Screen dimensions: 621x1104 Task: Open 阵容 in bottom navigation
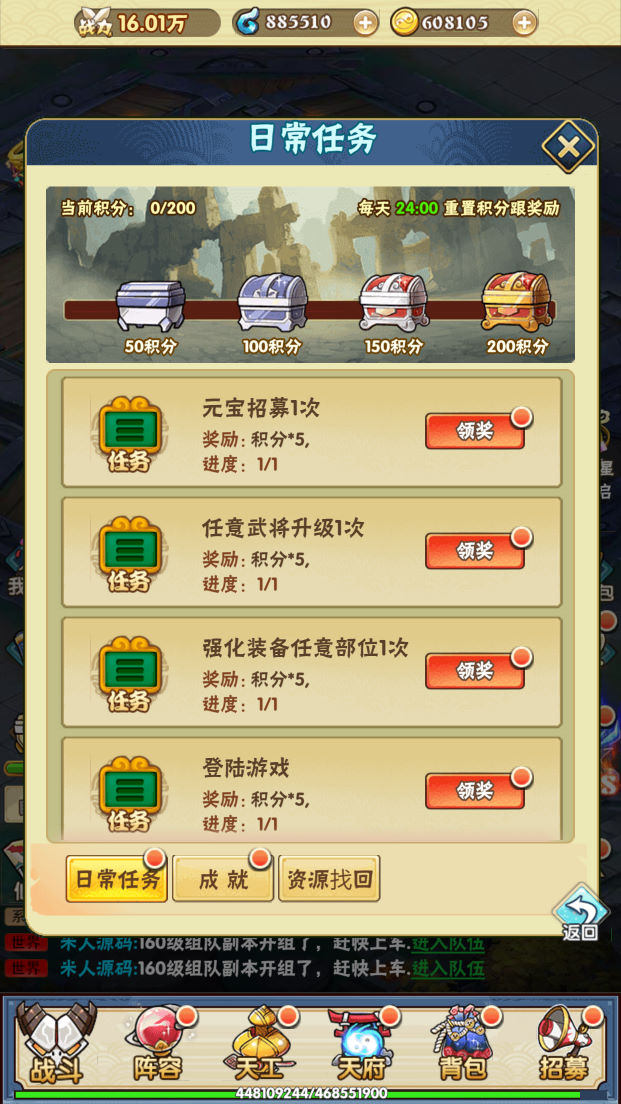coord(159,1045)
